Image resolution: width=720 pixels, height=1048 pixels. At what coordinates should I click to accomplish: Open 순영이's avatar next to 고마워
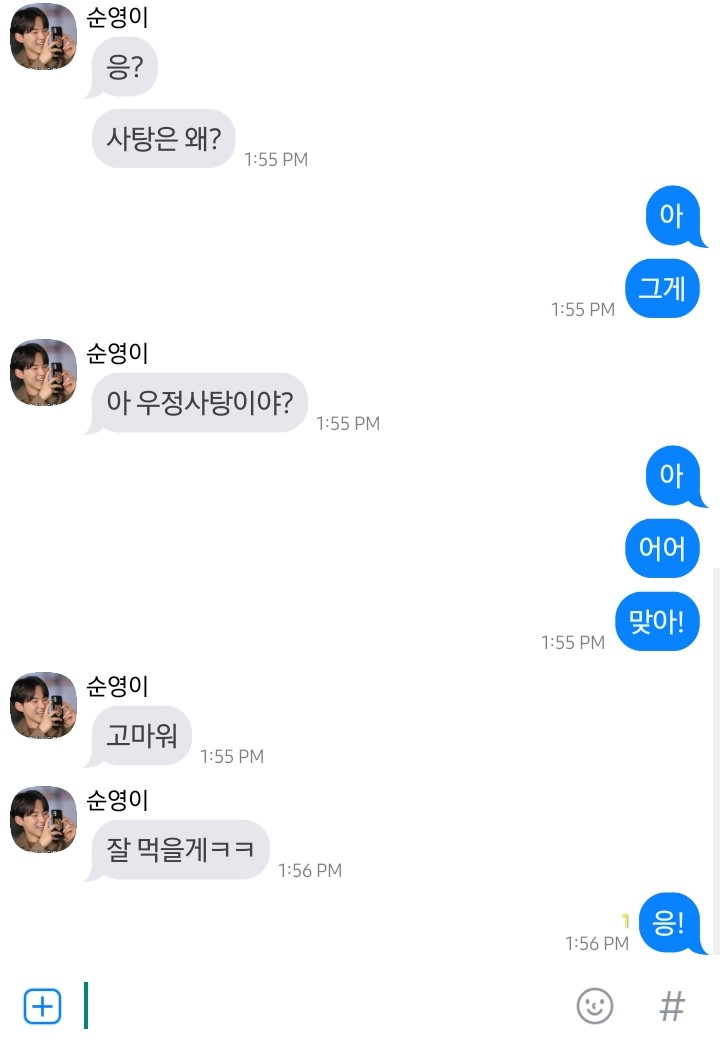coord(43,705)
